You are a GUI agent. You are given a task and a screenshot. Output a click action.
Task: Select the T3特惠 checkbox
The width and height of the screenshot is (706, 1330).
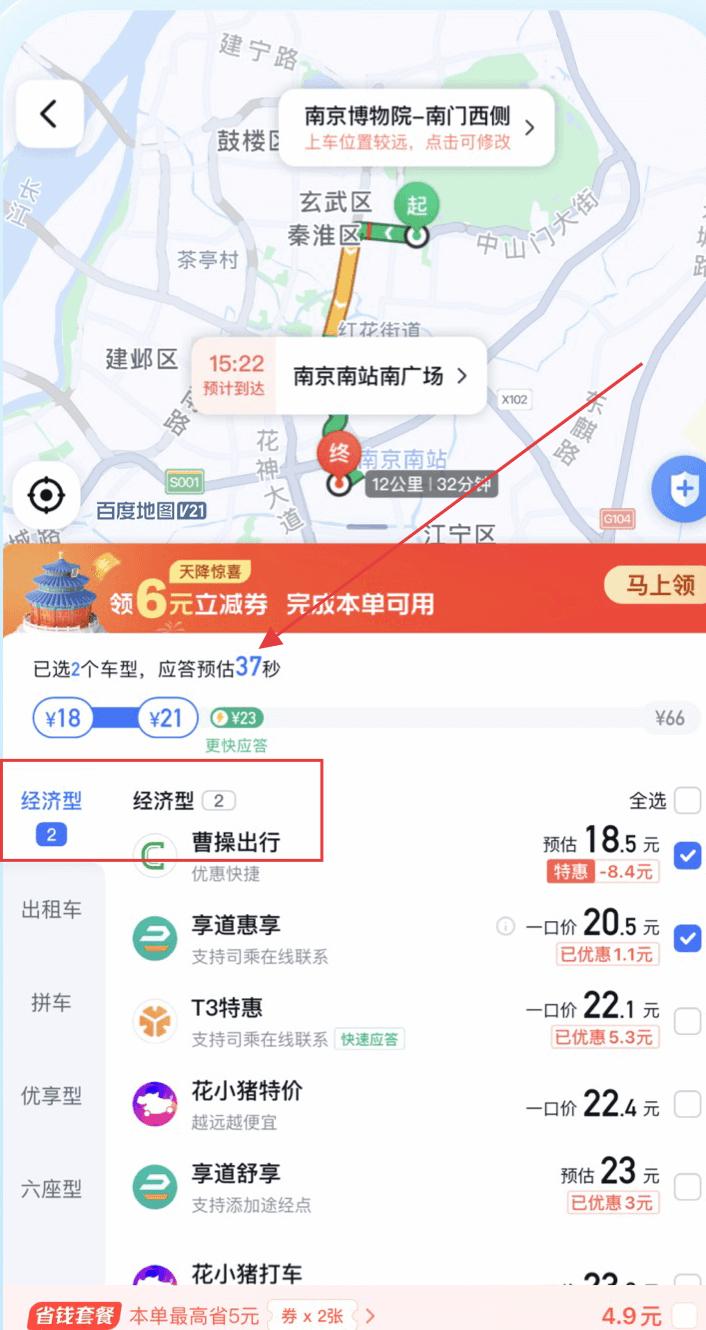point(688,1021)
